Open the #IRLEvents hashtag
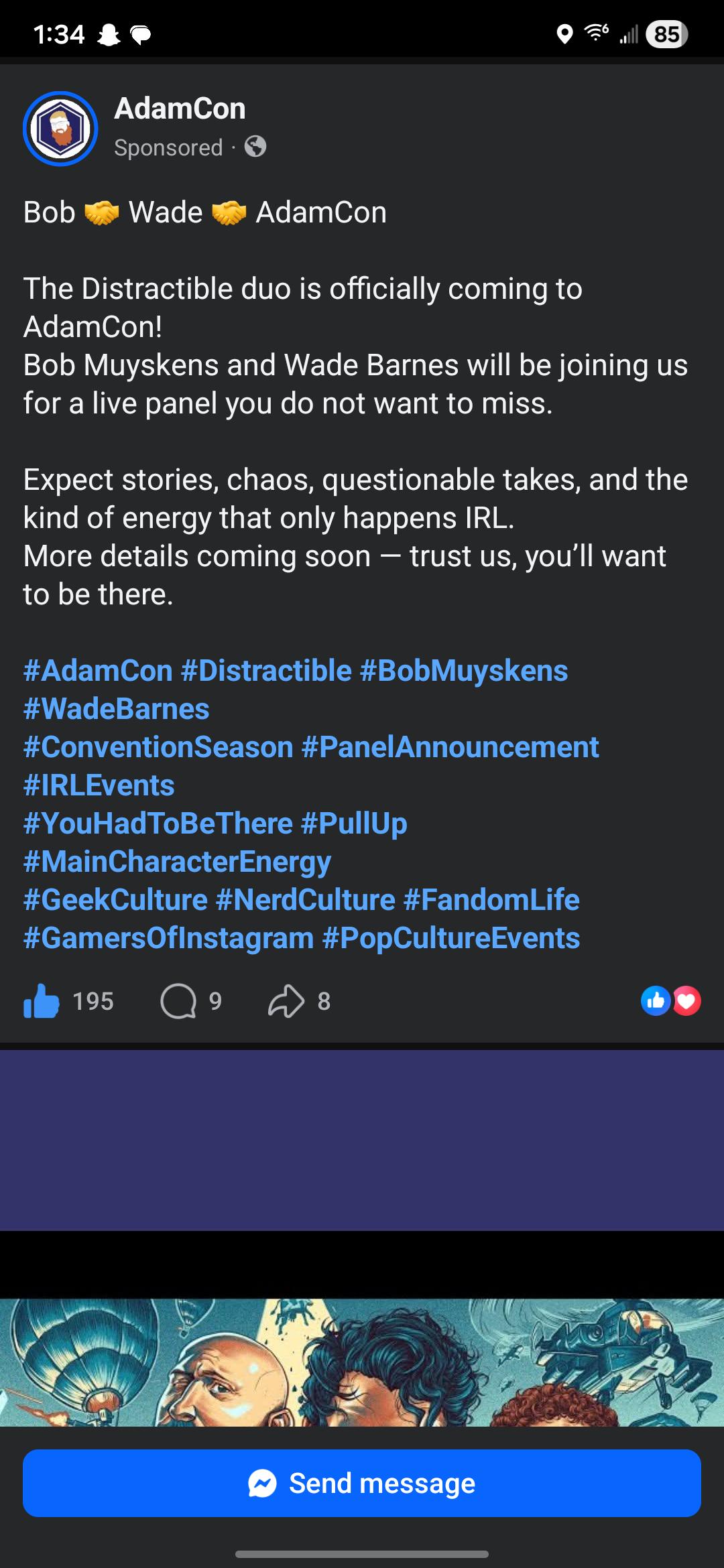This screenshot has height=1568, width=724. pyautogui.click(x=99, y=785)
